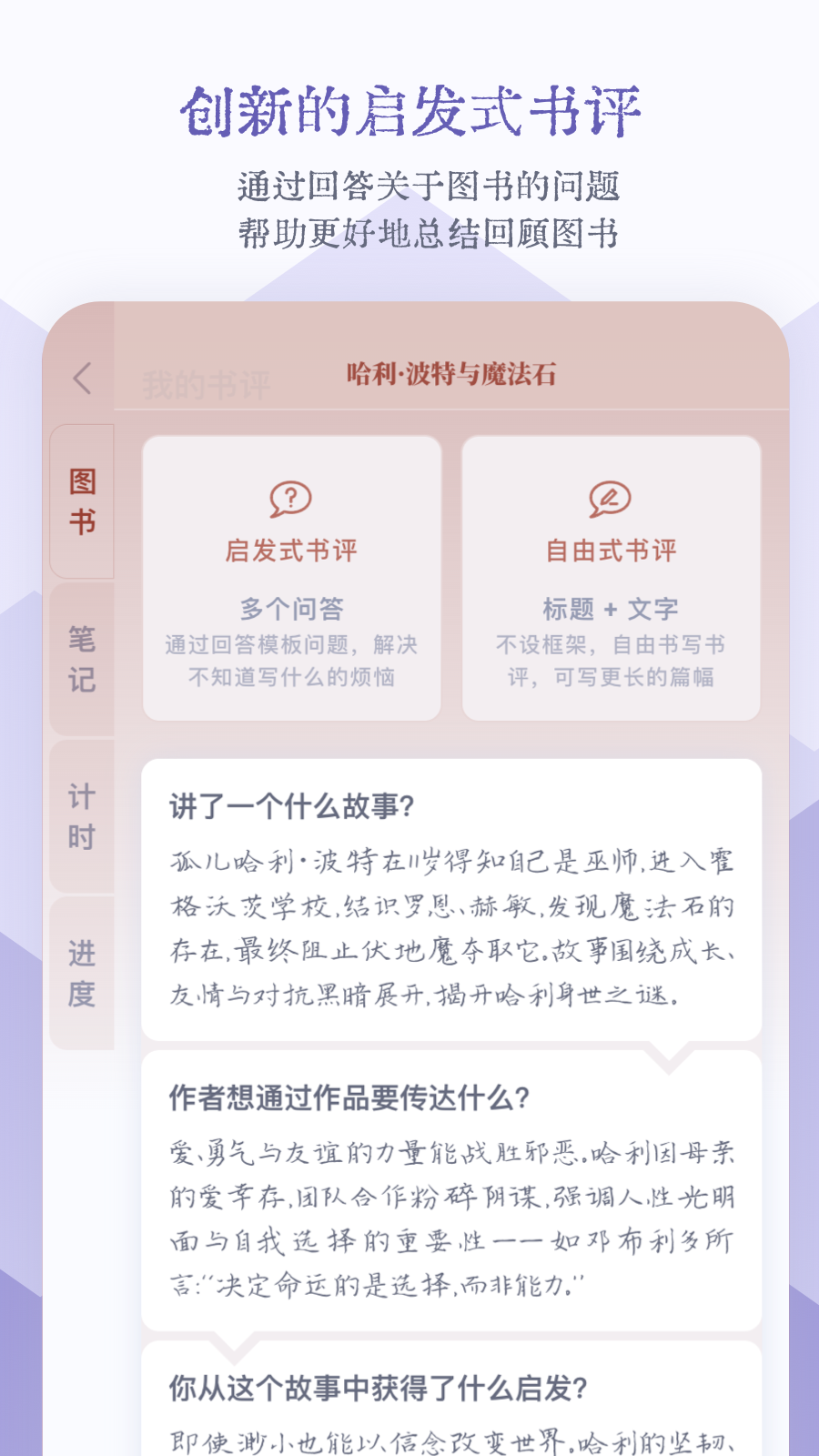
Task: Tap the answer mentioning 爱、勇气与友谊
Action: [454, 1210]
